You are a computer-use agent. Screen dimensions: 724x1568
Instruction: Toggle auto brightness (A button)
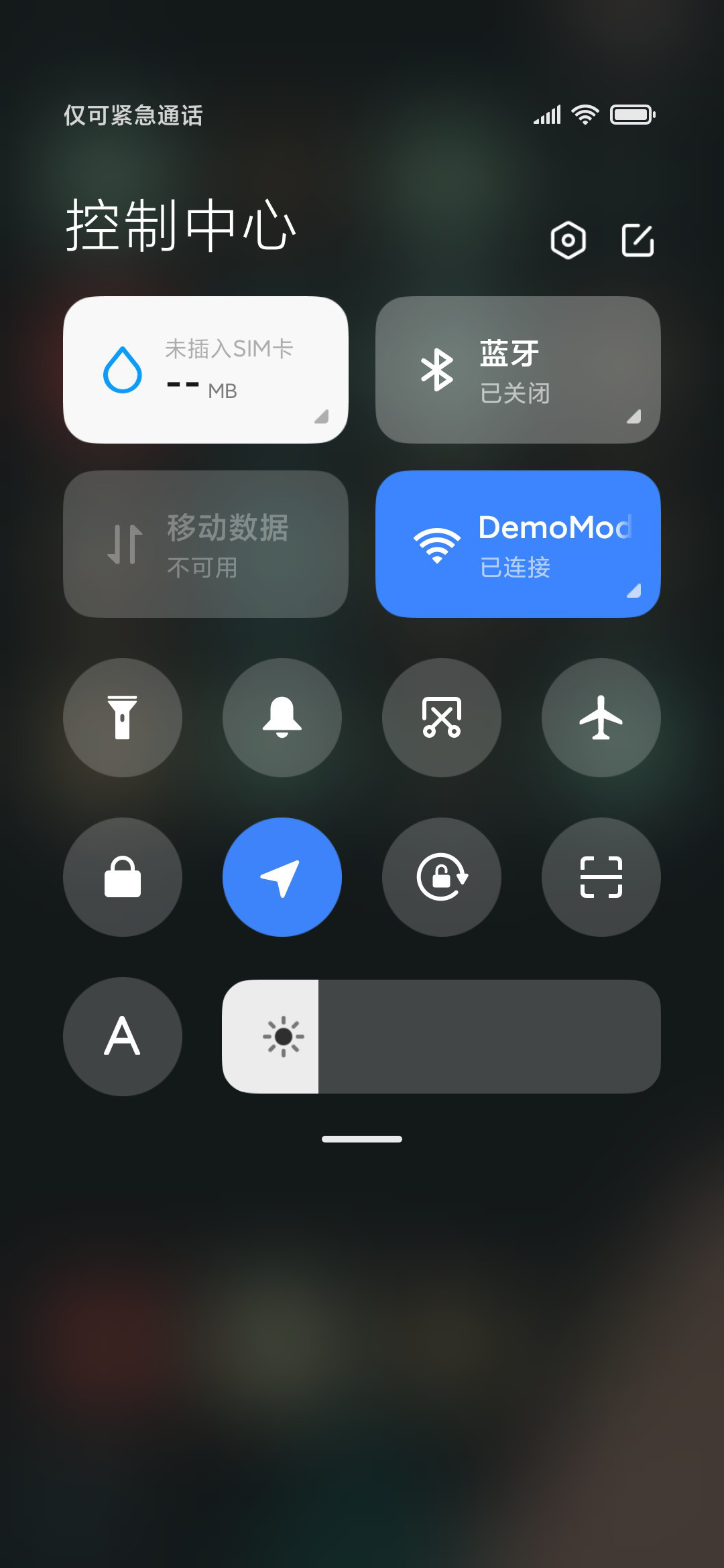coord(123,1037)
